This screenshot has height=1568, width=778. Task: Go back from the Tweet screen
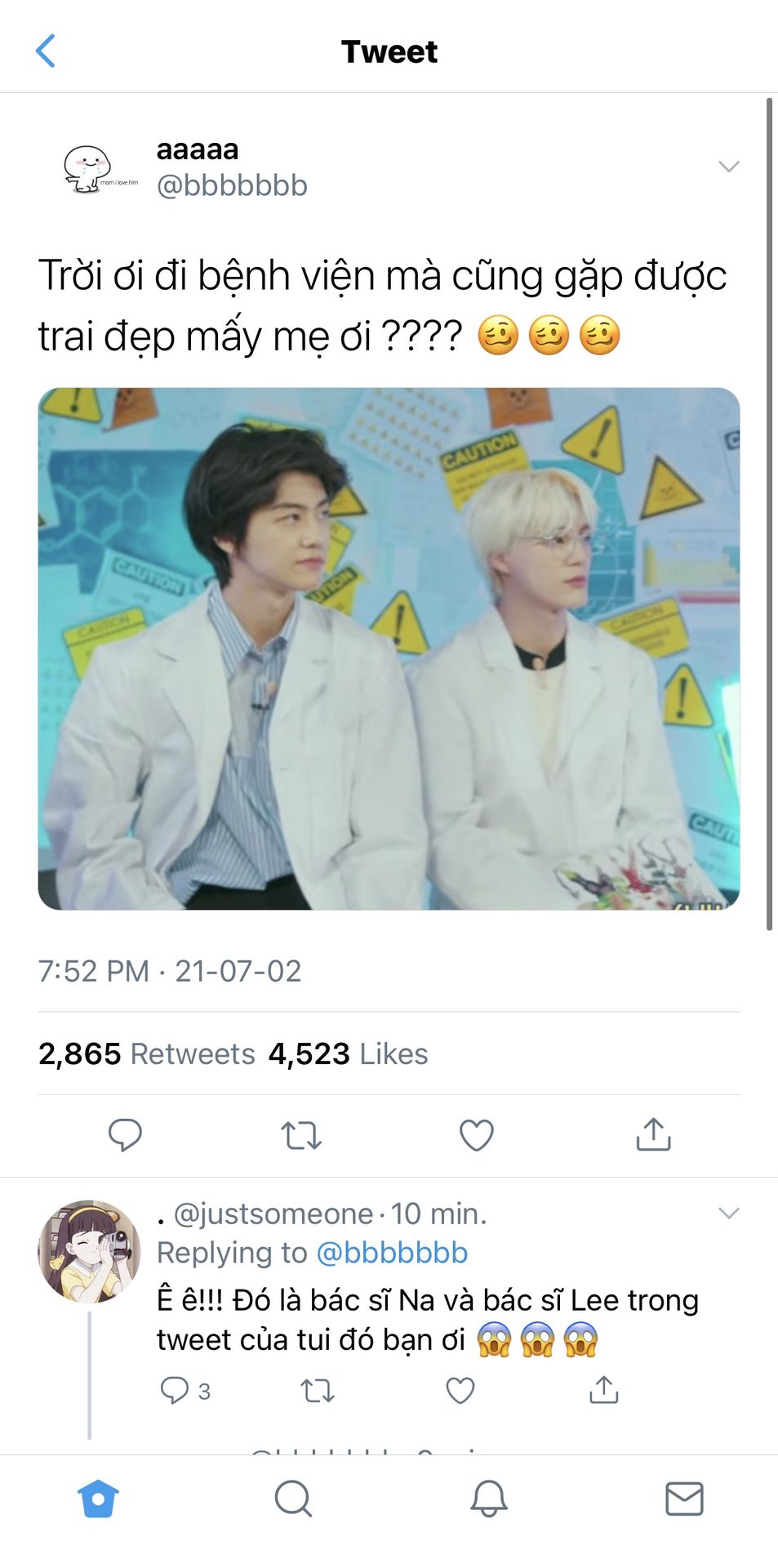(x=46, y=51)
